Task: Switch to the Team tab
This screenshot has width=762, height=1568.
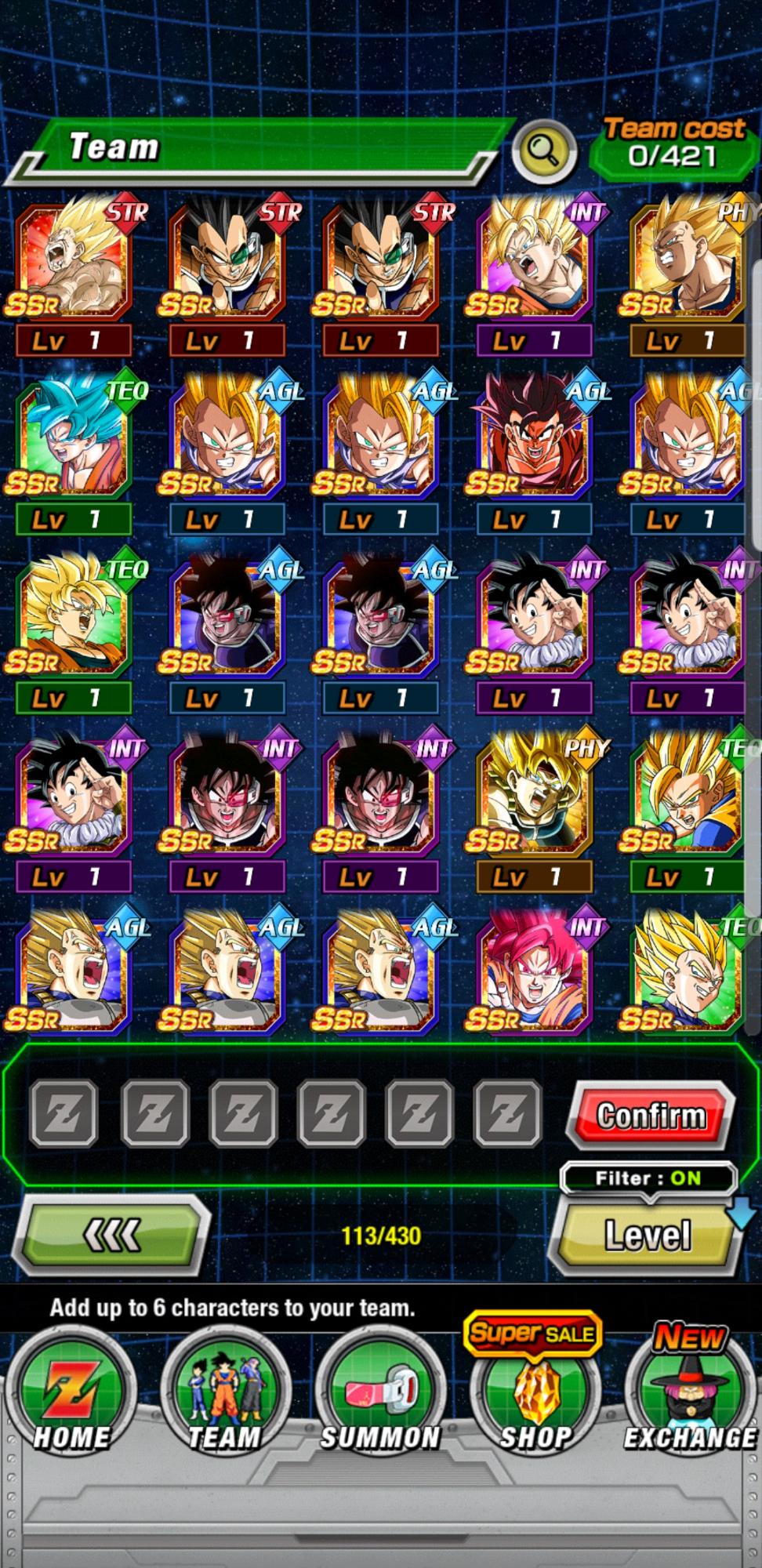Action: click(x=225, y=1396)
